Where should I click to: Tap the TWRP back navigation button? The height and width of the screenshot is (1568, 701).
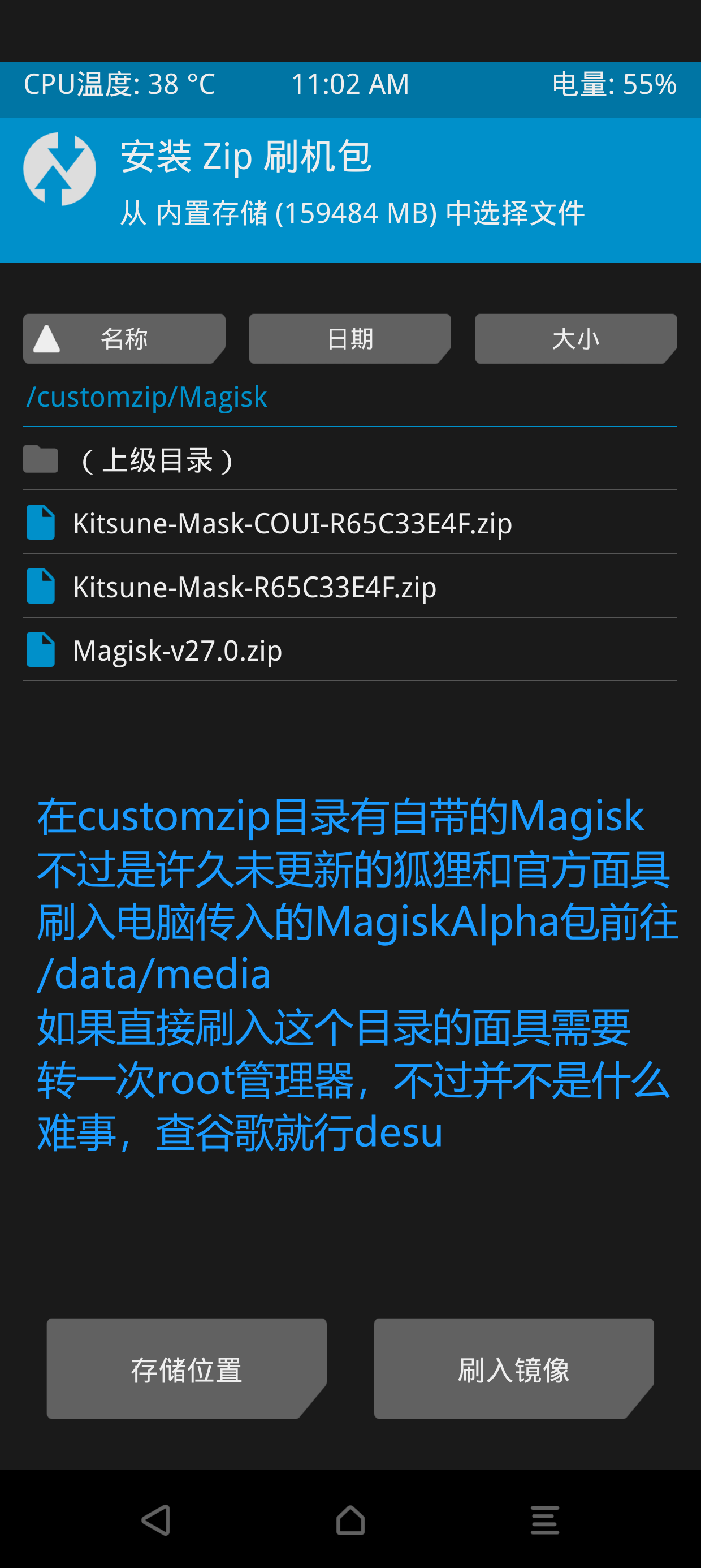tap(156, 1520)
